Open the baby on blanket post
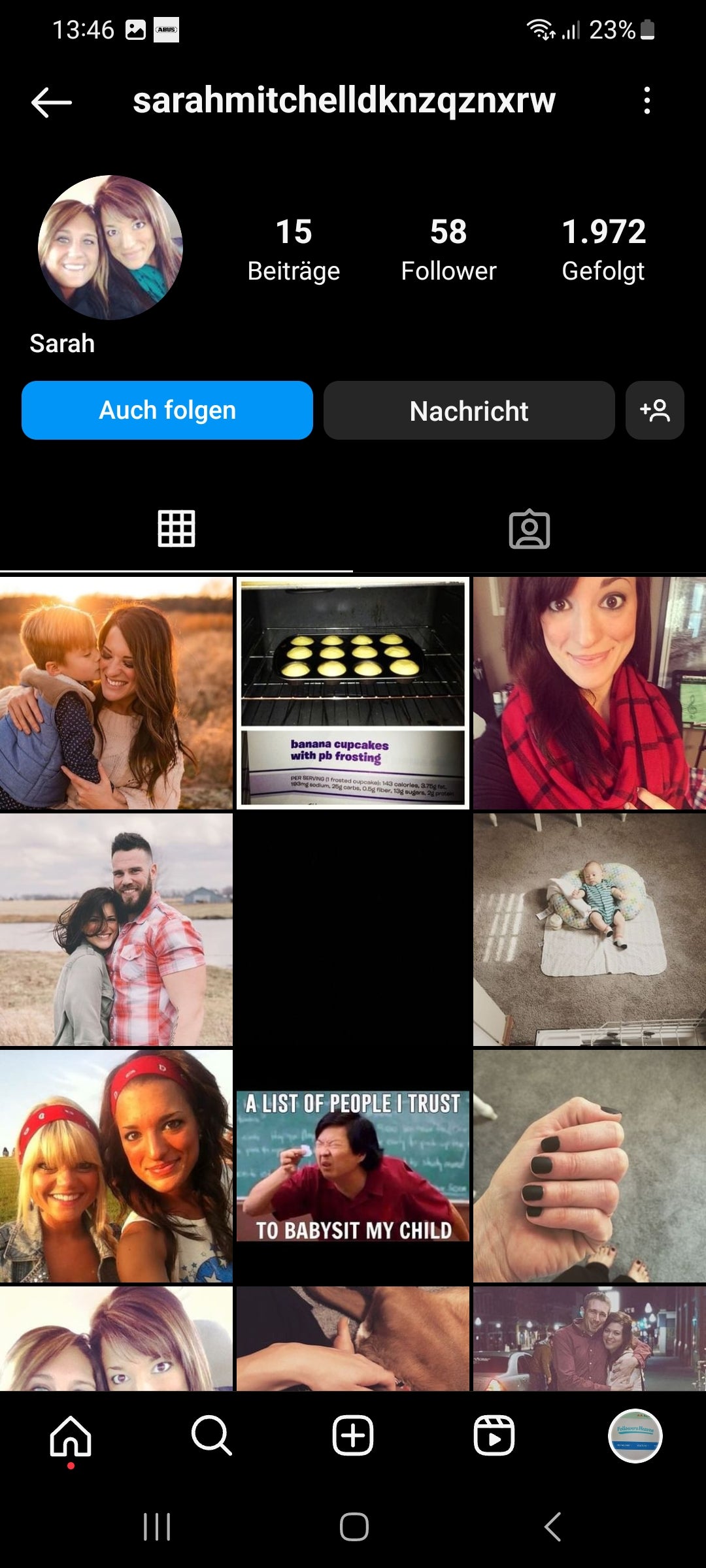The image size is (706, 1568). 589,929
